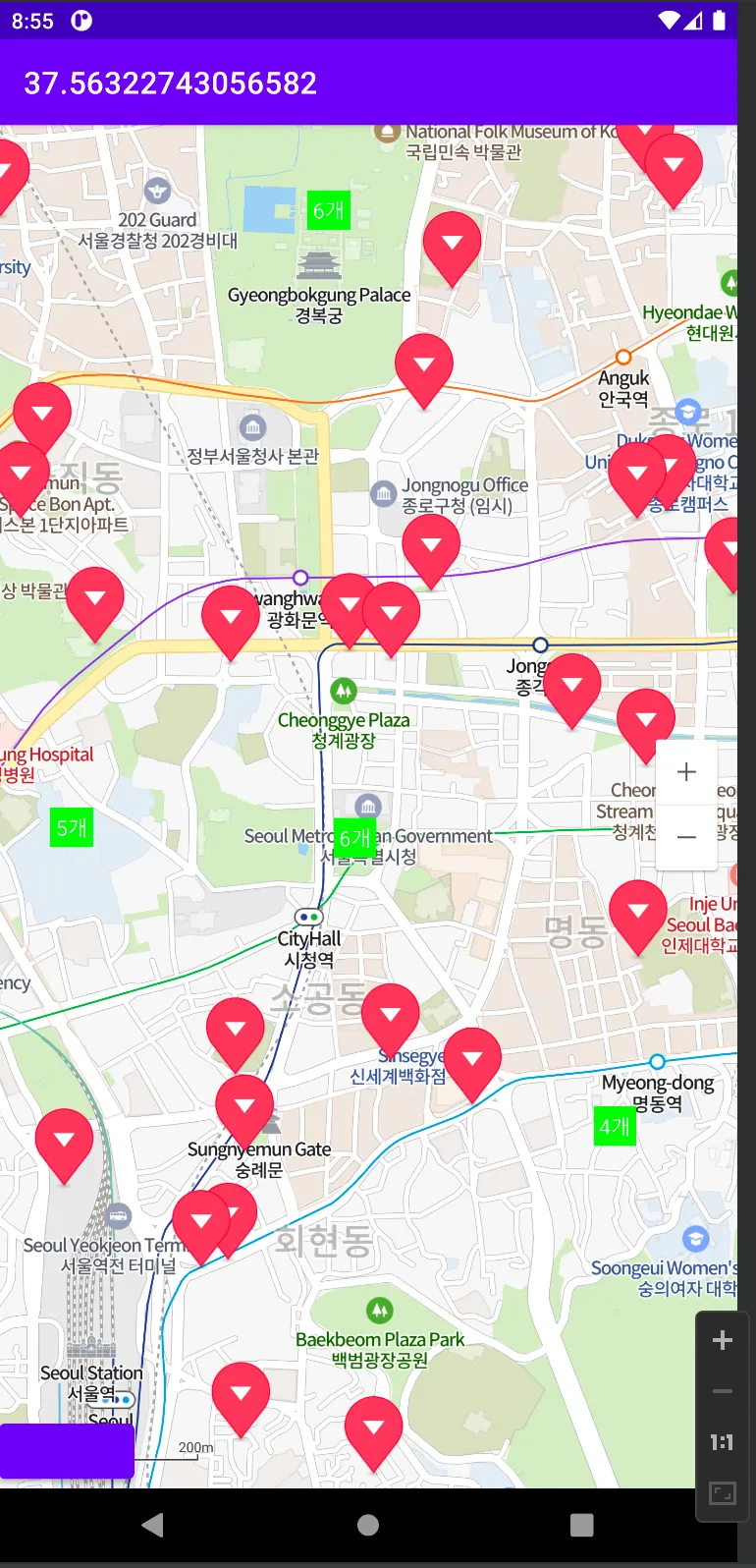
Task: Tap the 5개 green cluster marker
Action: [x=72, y=827]
